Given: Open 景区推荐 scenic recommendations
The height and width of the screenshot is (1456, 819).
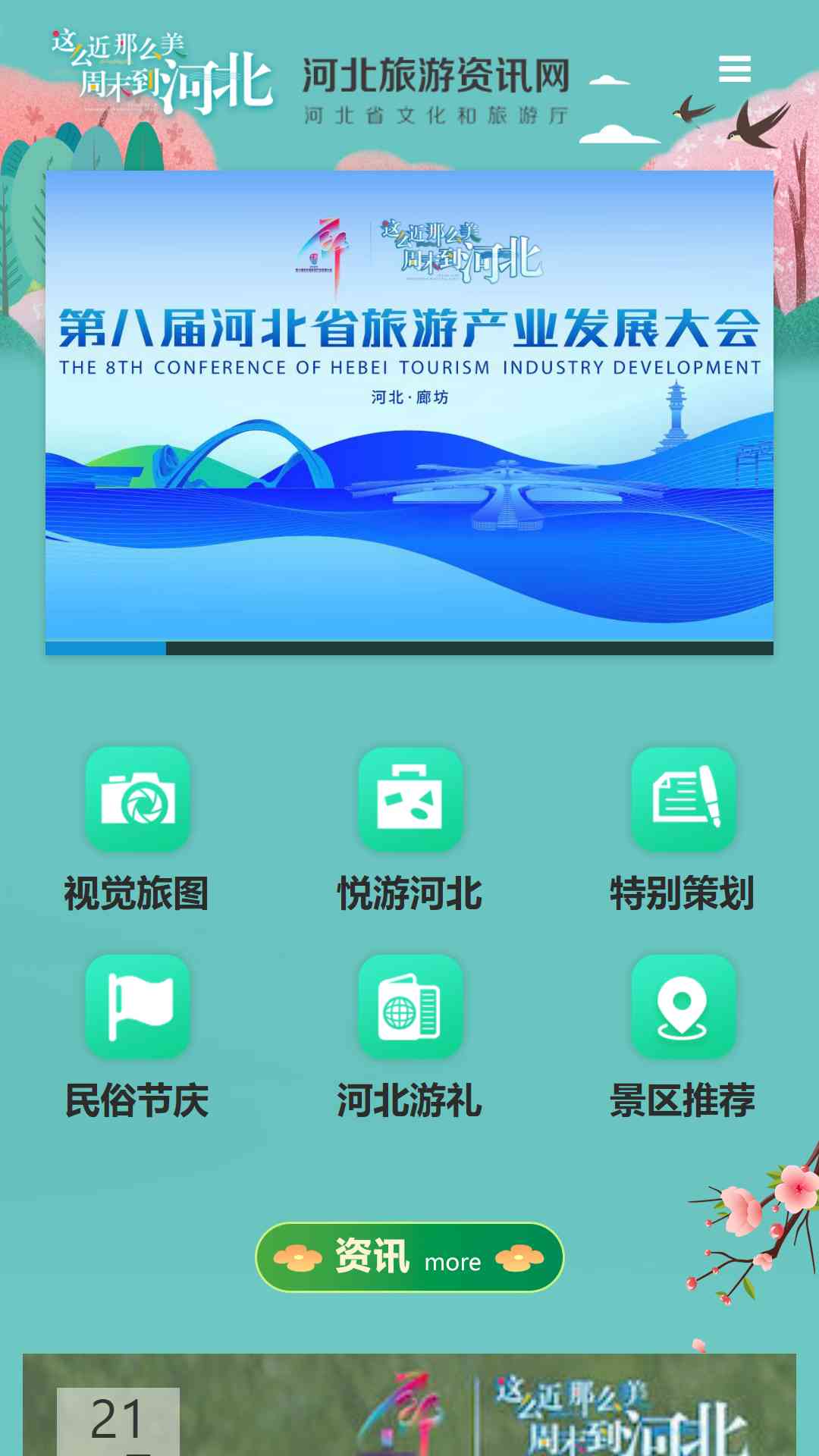Looking at the screenshot, I should coord(682,1037).
